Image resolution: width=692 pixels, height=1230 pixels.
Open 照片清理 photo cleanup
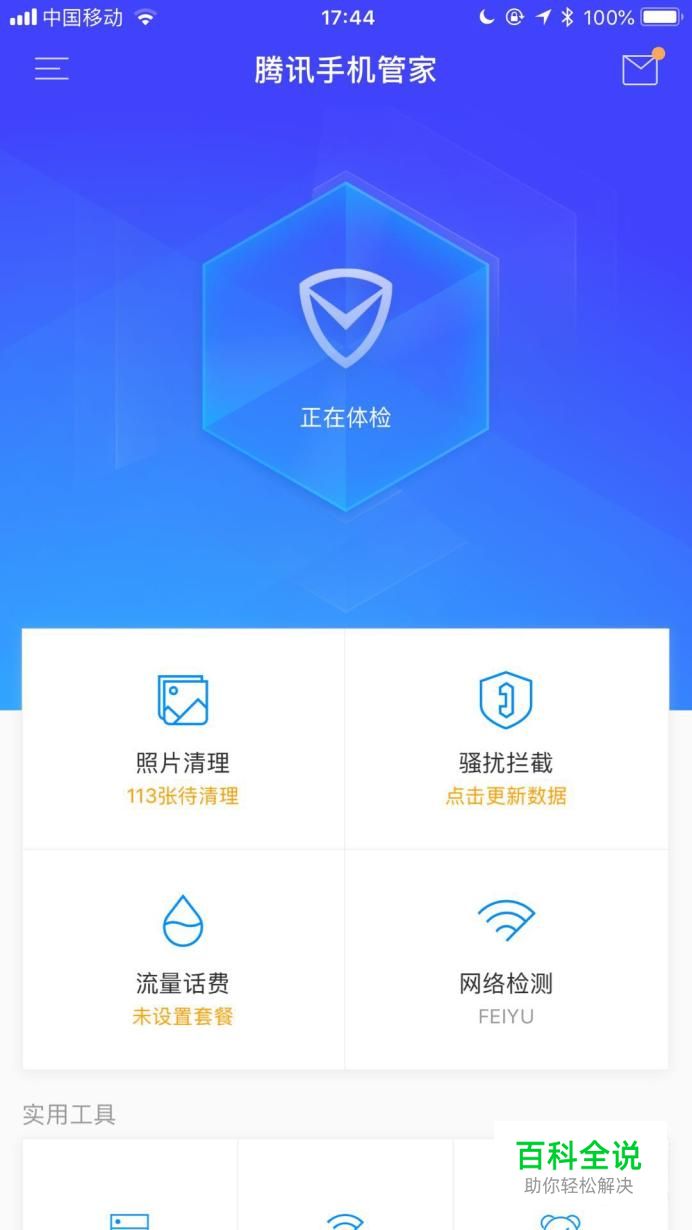[x=183, y=739]
